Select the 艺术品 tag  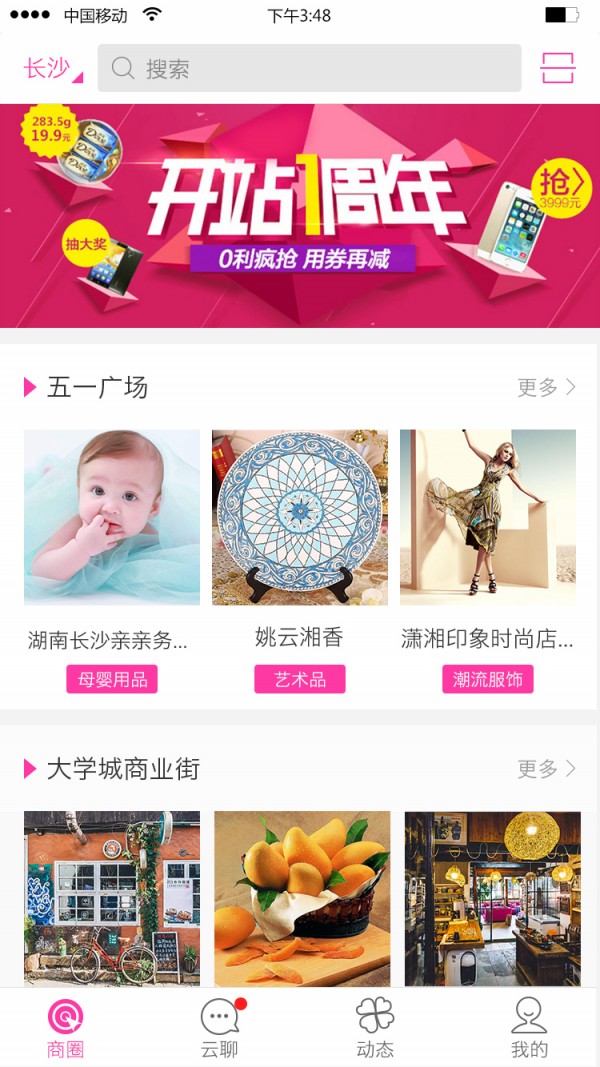pyautogui.click(x=299, y=680)
